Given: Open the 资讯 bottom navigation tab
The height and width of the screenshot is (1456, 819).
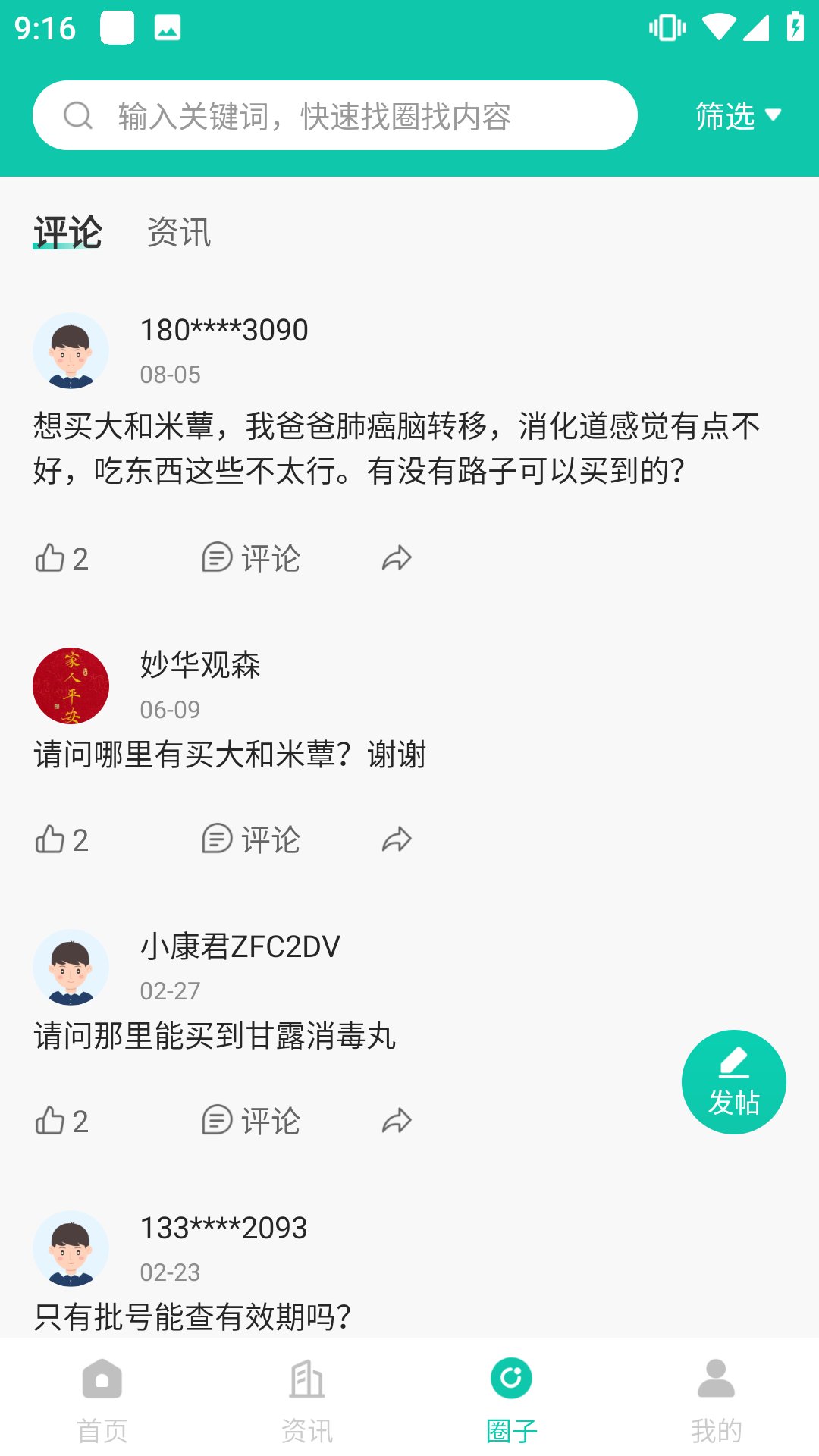Looking at the screenshot, I should tap(307, 1399).
